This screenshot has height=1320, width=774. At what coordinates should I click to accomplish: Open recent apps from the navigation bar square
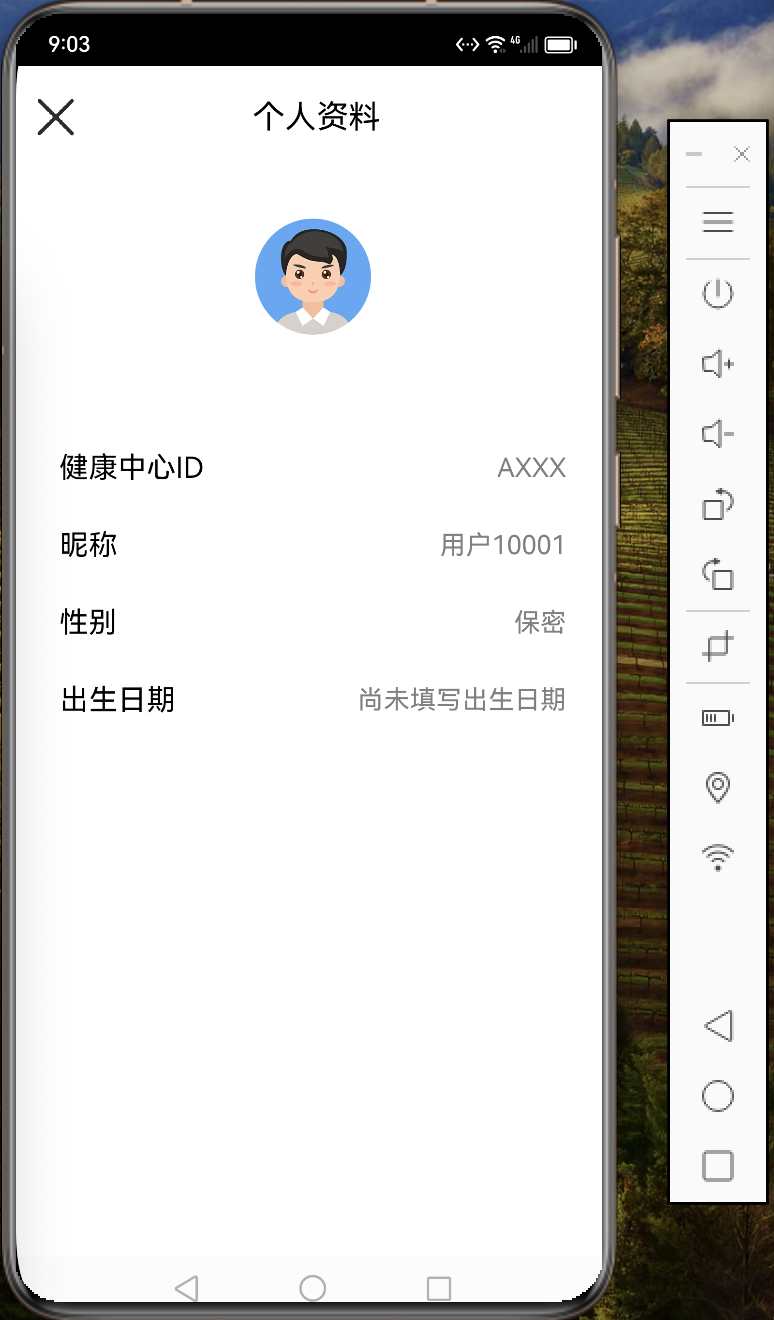[x=439, y=1288]
